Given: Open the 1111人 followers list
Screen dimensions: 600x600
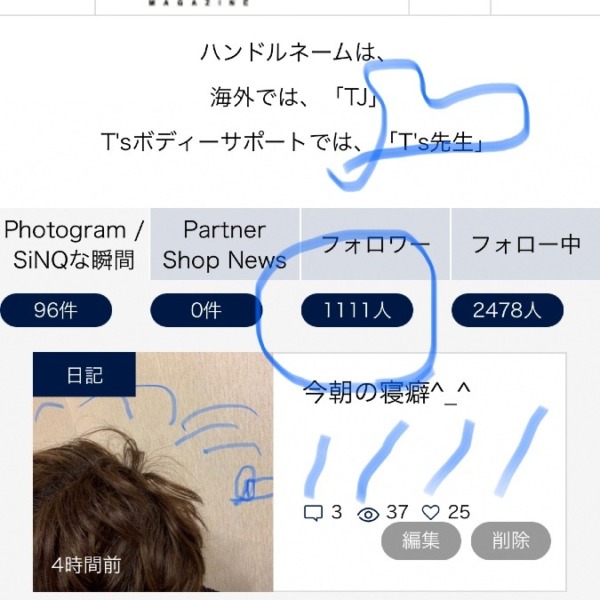Looking at the screenshot, I should coord(357,311).
